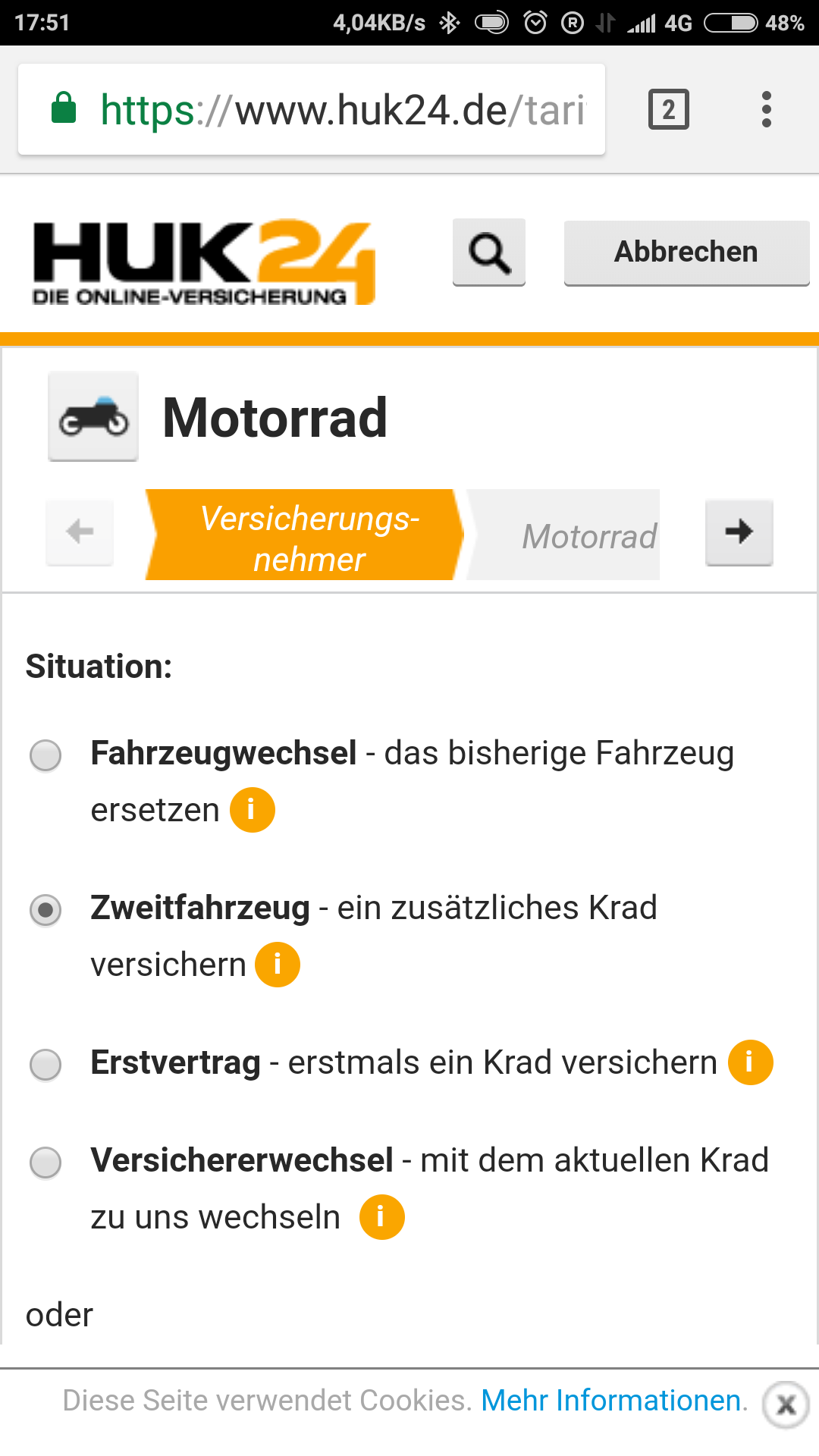Choose the Zweitfahrzeug radio option
819x1456 pixels.
(45, 910)
